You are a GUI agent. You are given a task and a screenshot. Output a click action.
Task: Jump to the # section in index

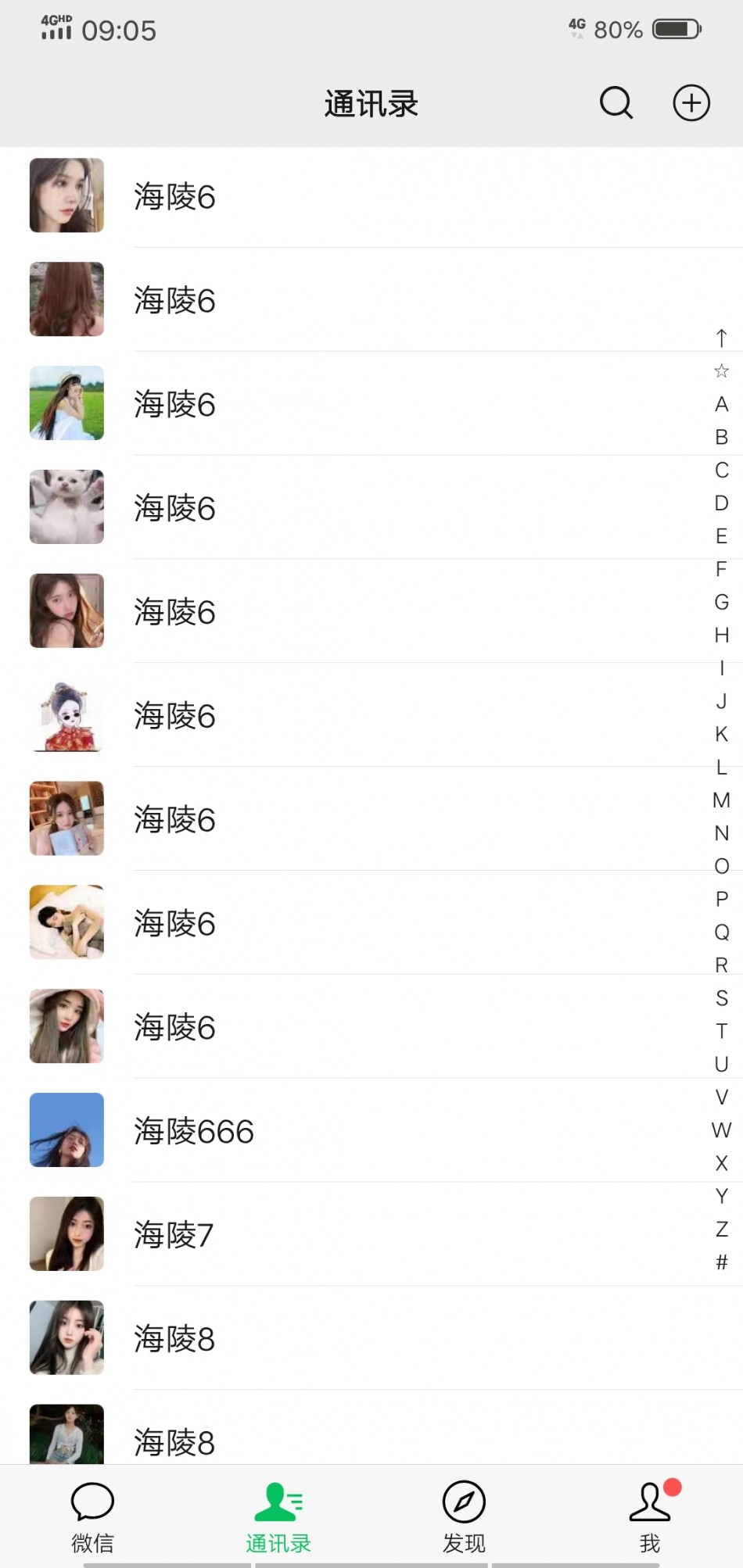721,1262
